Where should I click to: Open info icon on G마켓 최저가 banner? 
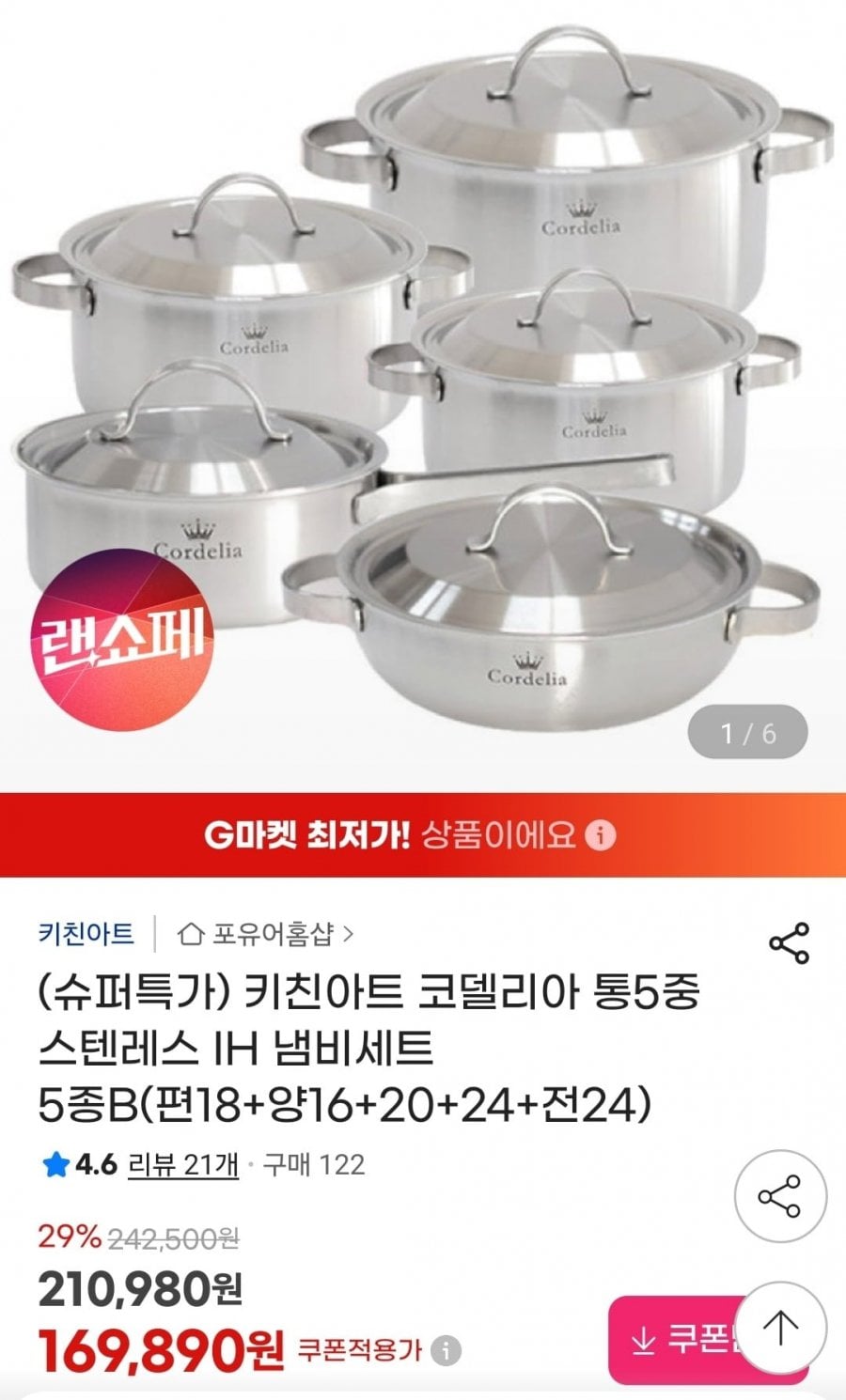coord(602,835)
